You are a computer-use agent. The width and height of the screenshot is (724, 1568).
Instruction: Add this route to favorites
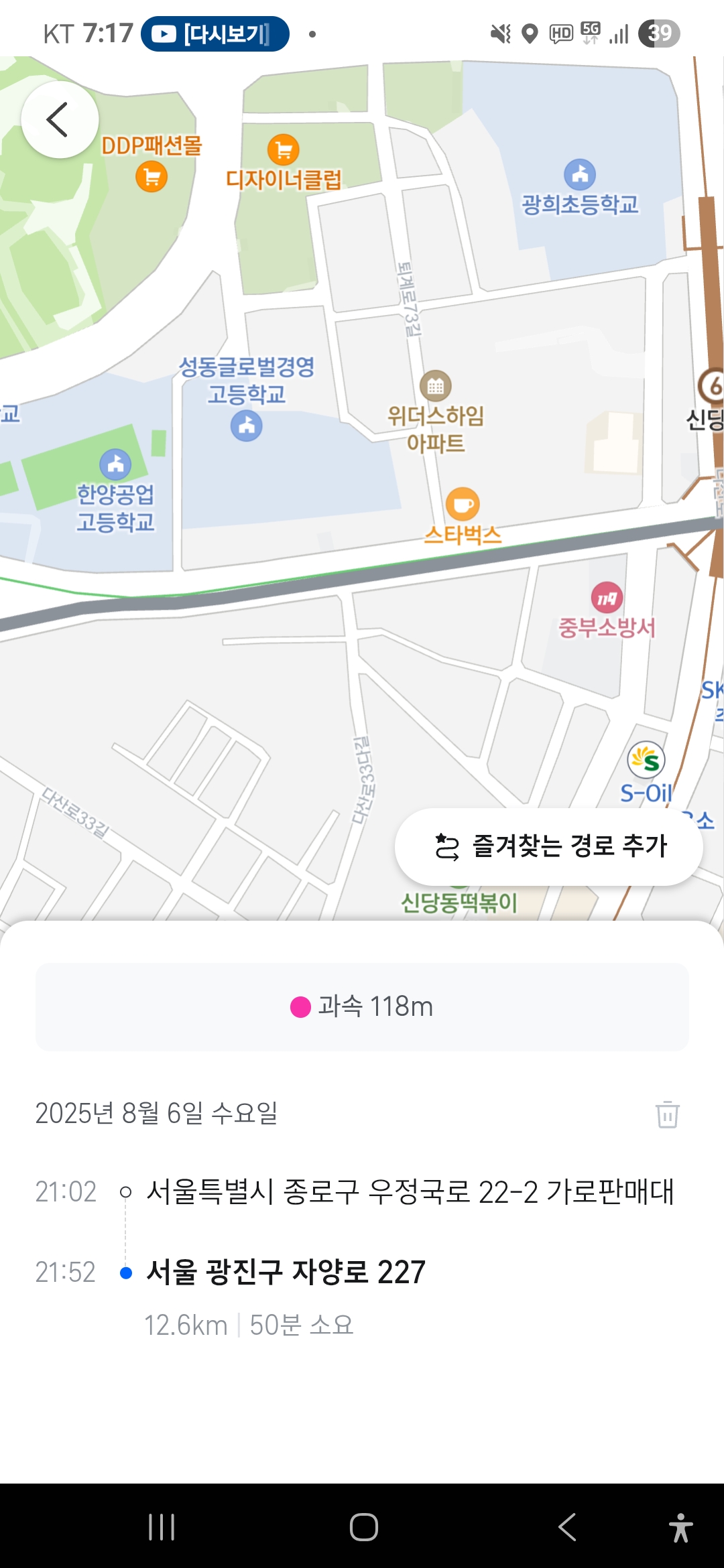[548, 846]
